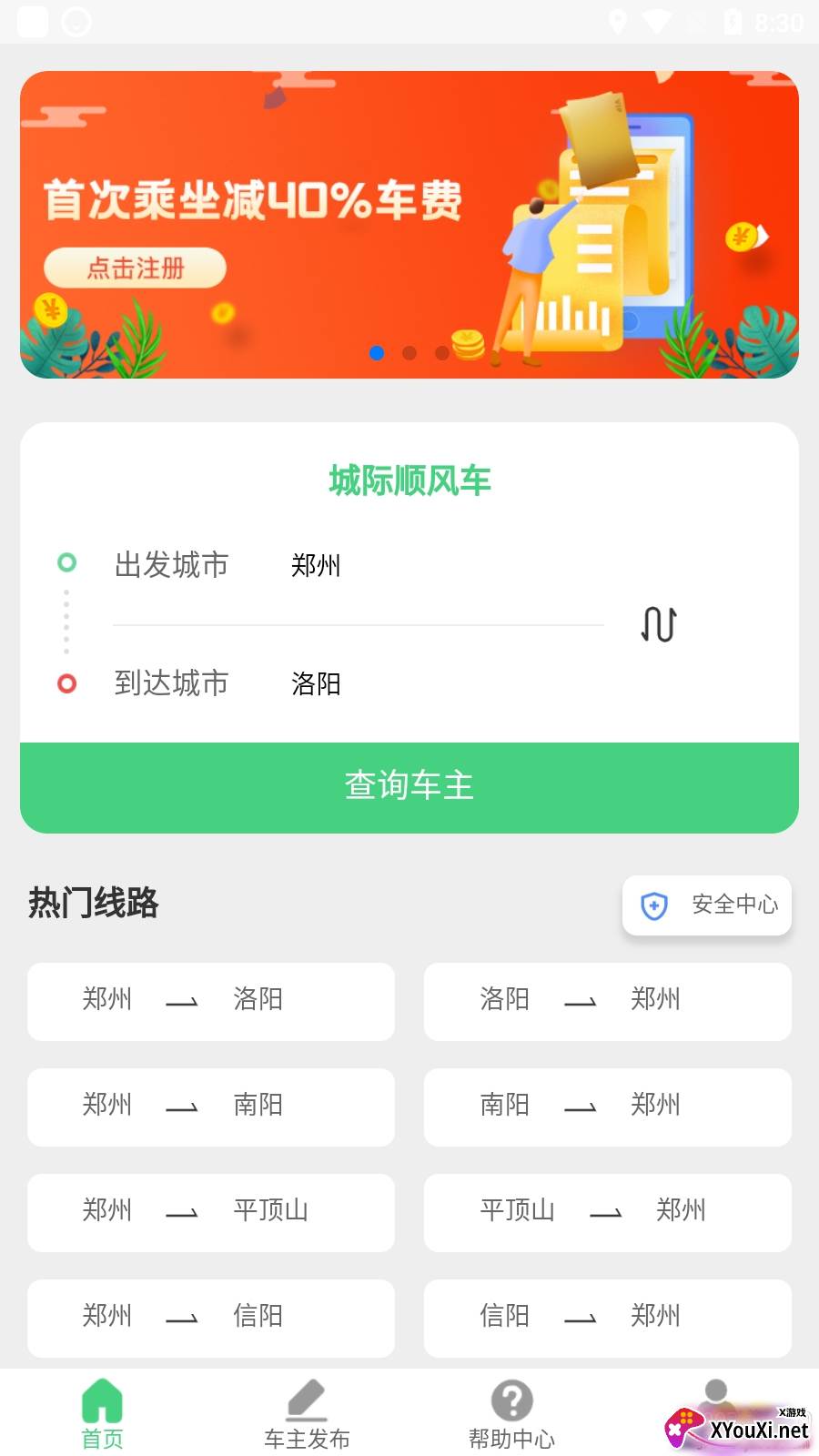
Task: Select the 郑州 to 洛阳 route
Action: pyautogui.click(x=211, y=1001)
